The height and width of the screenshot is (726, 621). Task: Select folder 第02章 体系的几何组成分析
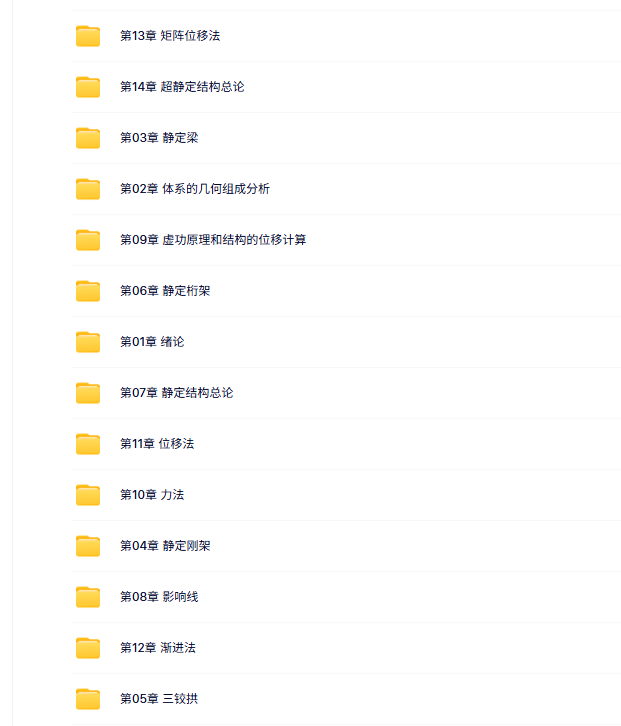click(194, 189)
